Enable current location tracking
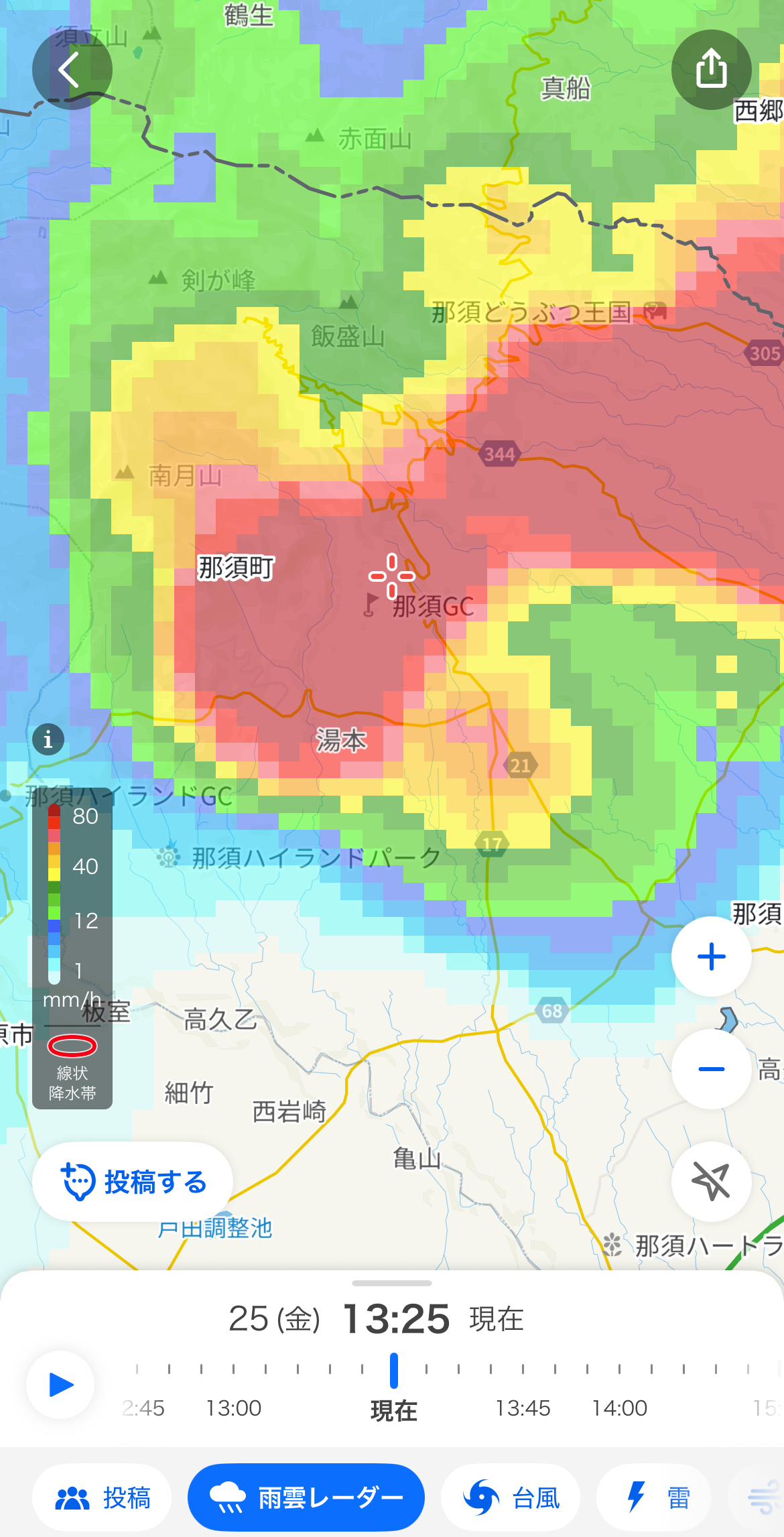The height and width of the screenshot is (1537, 784). (x=711, y=1181)
